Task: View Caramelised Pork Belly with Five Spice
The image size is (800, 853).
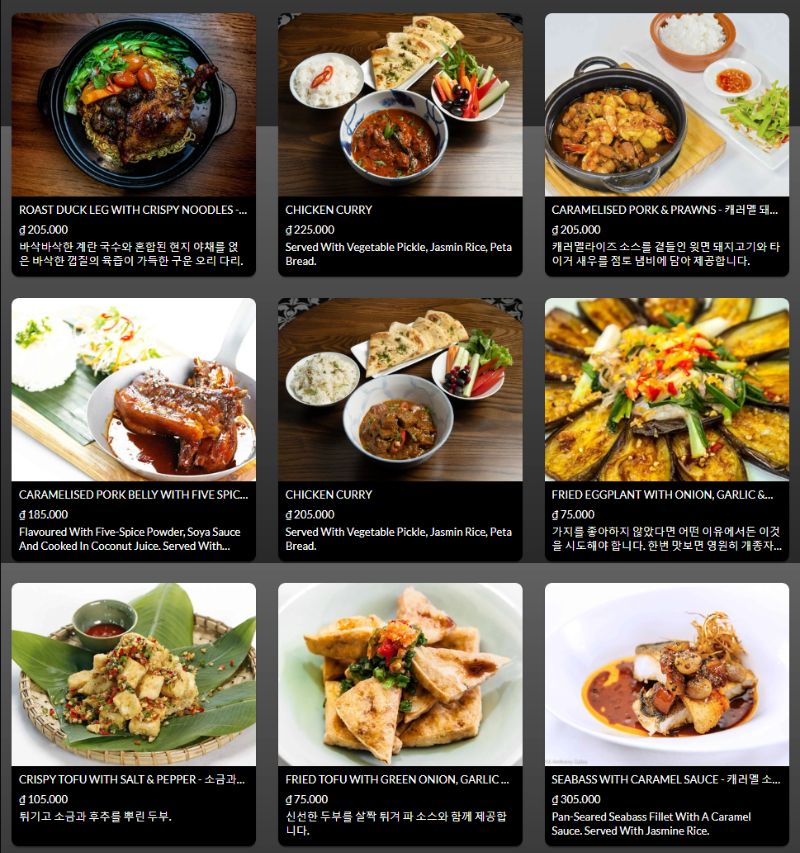Action: coord(133,430)
